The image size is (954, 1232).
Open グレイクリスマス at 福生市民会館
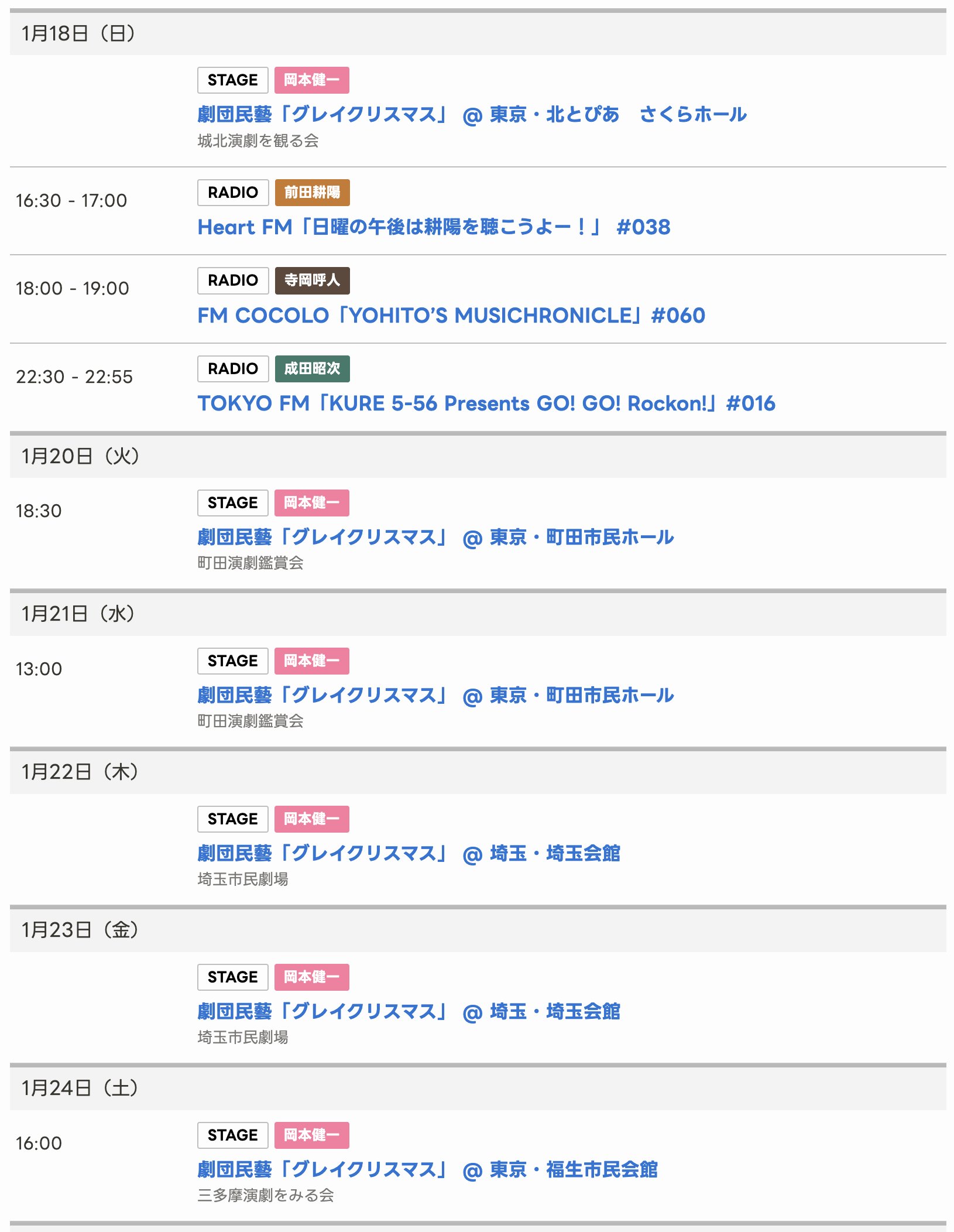pos(427,1169)
